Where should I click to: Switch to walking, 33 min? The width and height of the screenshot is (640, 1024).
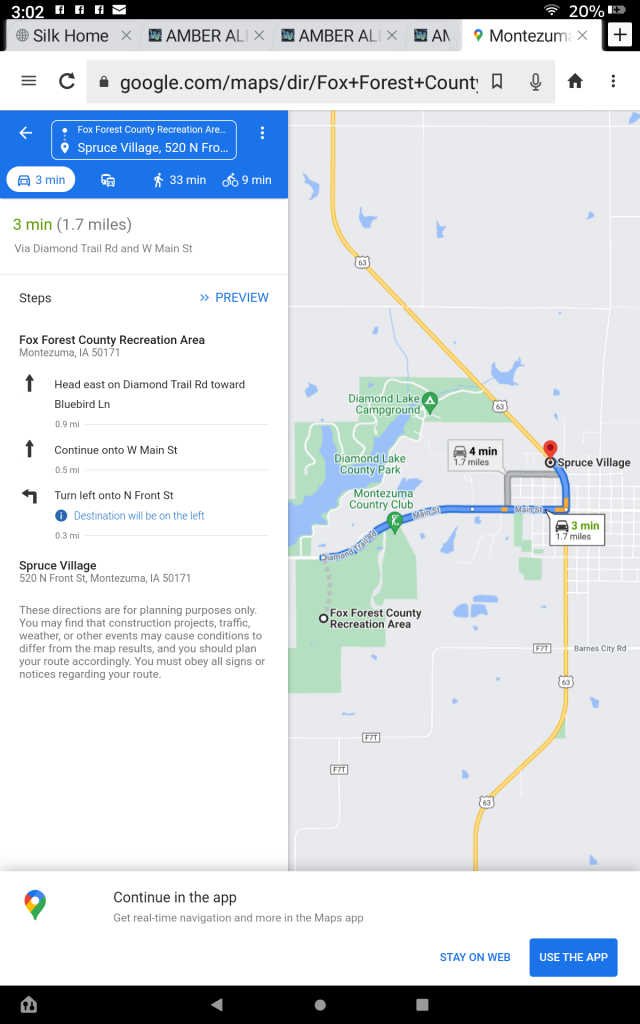coord(179,180)
